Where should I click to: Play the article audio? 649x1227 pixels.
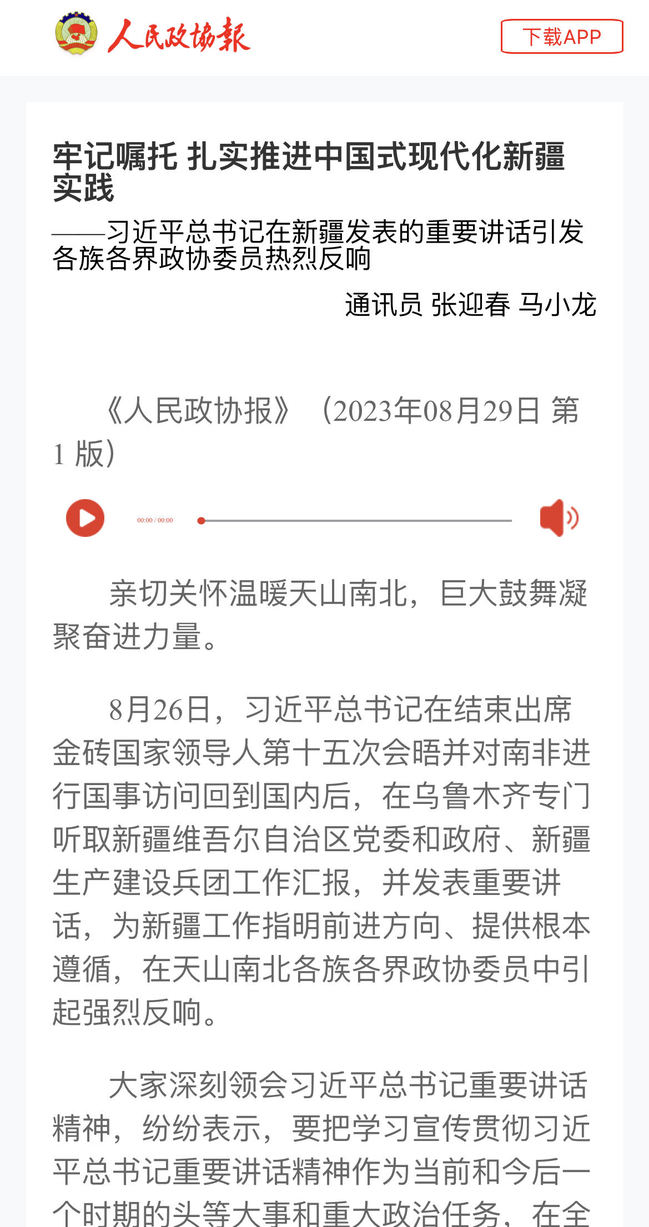point(85,518)
